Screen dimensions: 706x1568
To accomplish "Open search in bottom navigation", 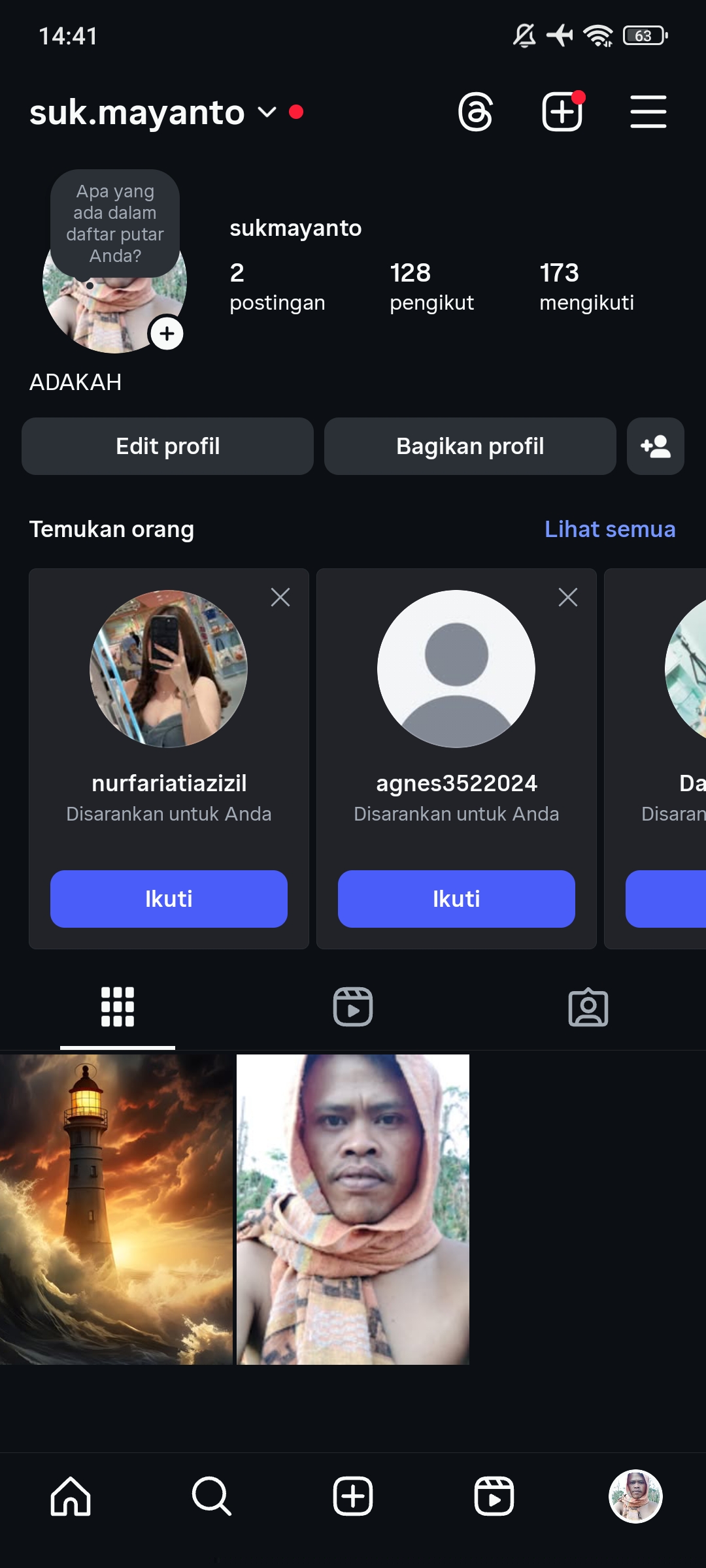I will pyautogui.click(x=212, y=1496).
